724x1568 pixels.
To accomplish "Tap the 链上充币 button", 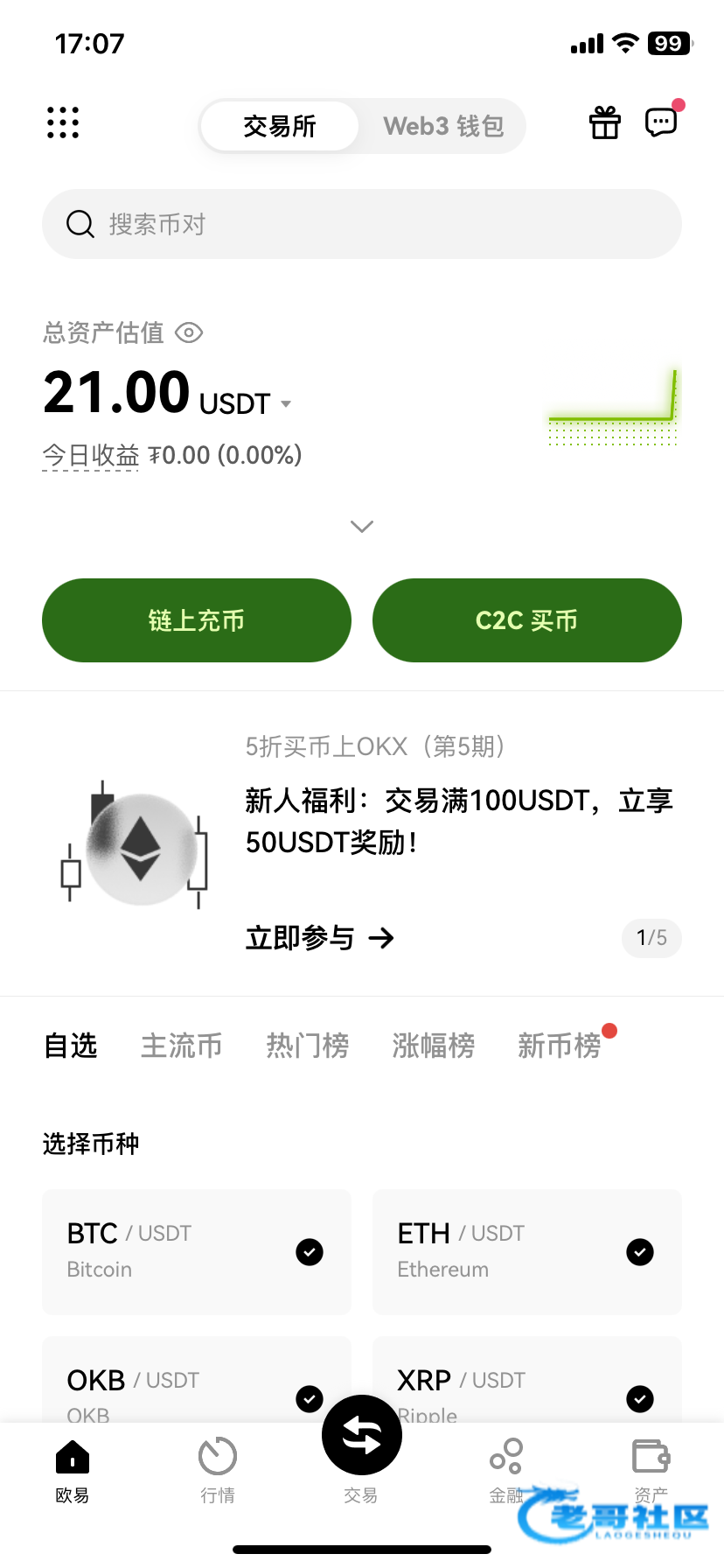I will coord(197,620).
